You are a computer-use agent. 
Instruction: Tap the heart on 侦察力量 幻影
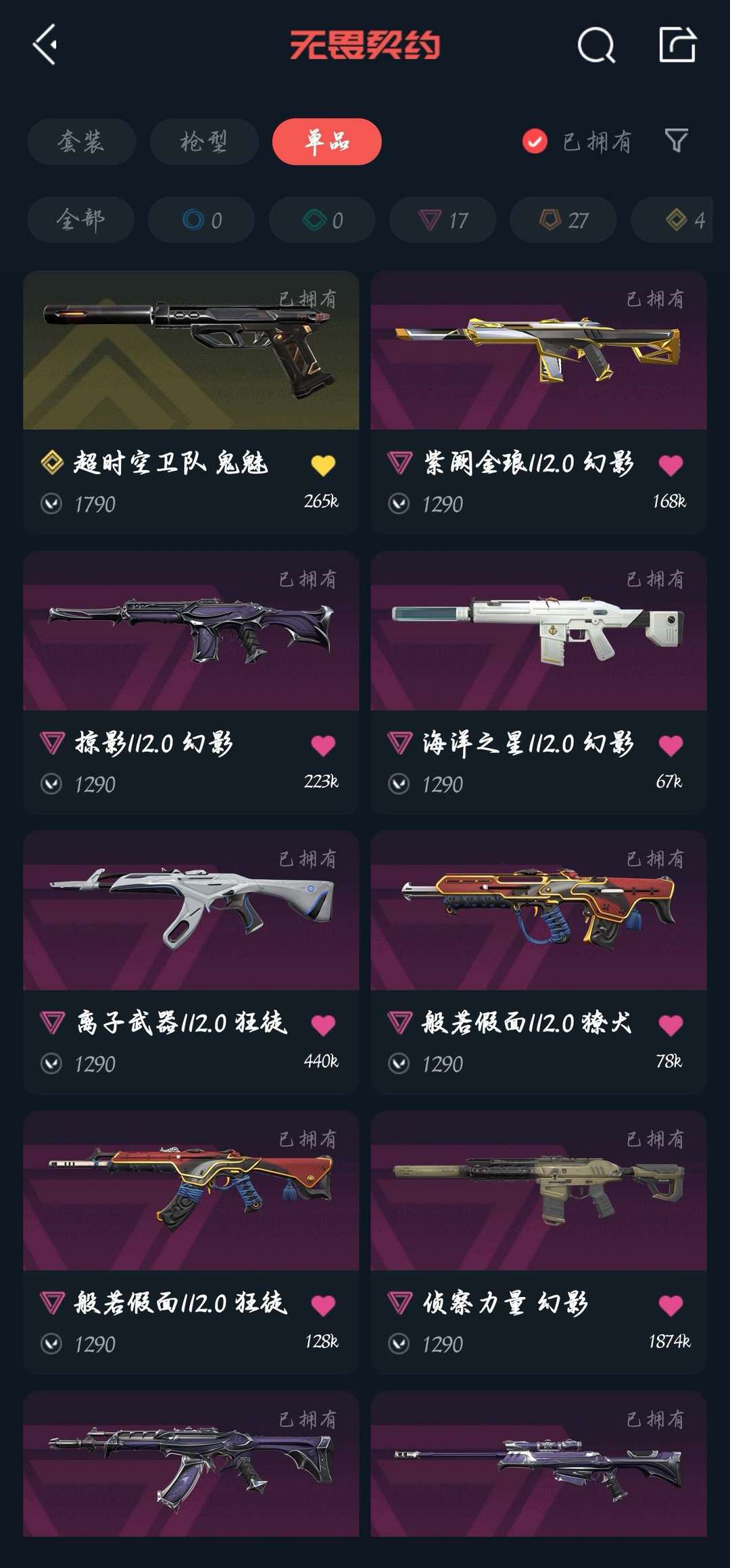pyautogui.click(x=671, y=1305)
